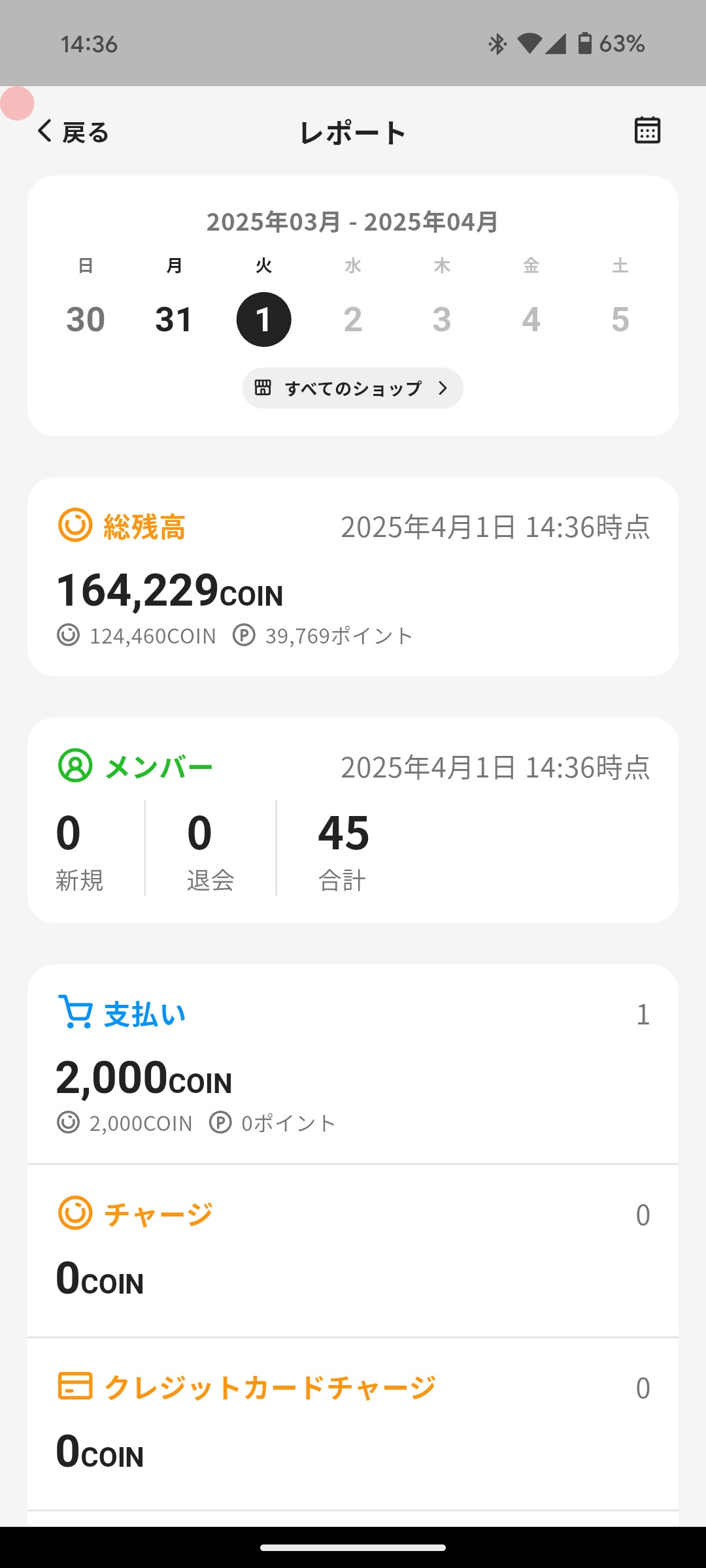This screenshot has height=1568, width=706.
Task: Select Sunday the 30th in the week strip
Action: coord(86,319)
